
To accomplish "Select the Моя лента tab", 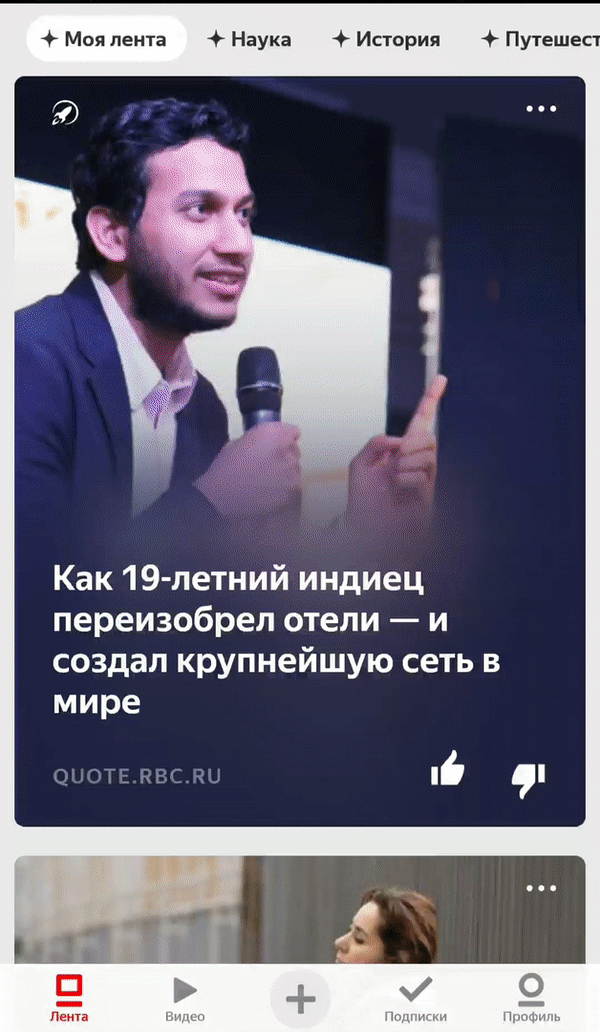I will coord(106,40).
